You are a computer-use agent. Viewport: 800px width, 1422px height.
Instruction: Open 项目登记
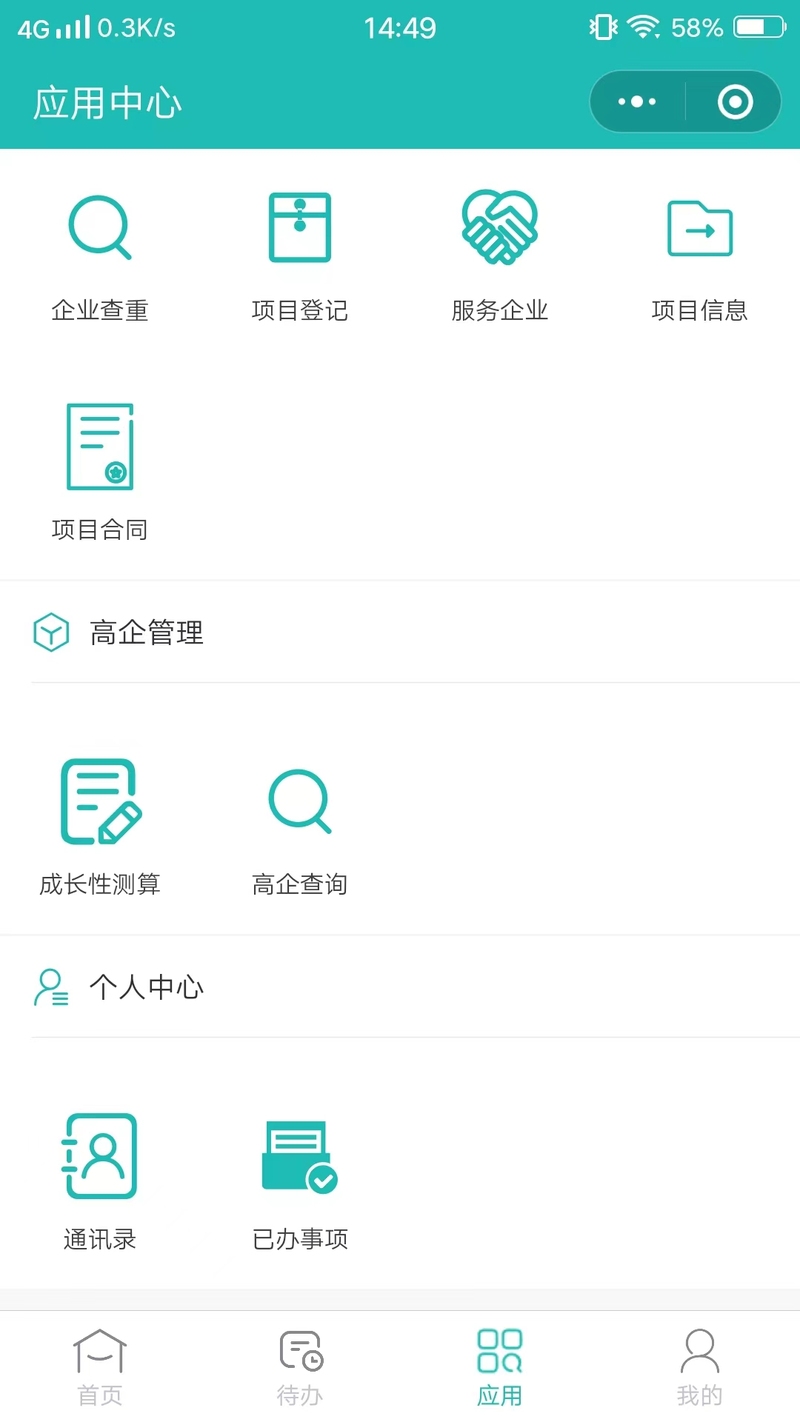coord(300,257)
